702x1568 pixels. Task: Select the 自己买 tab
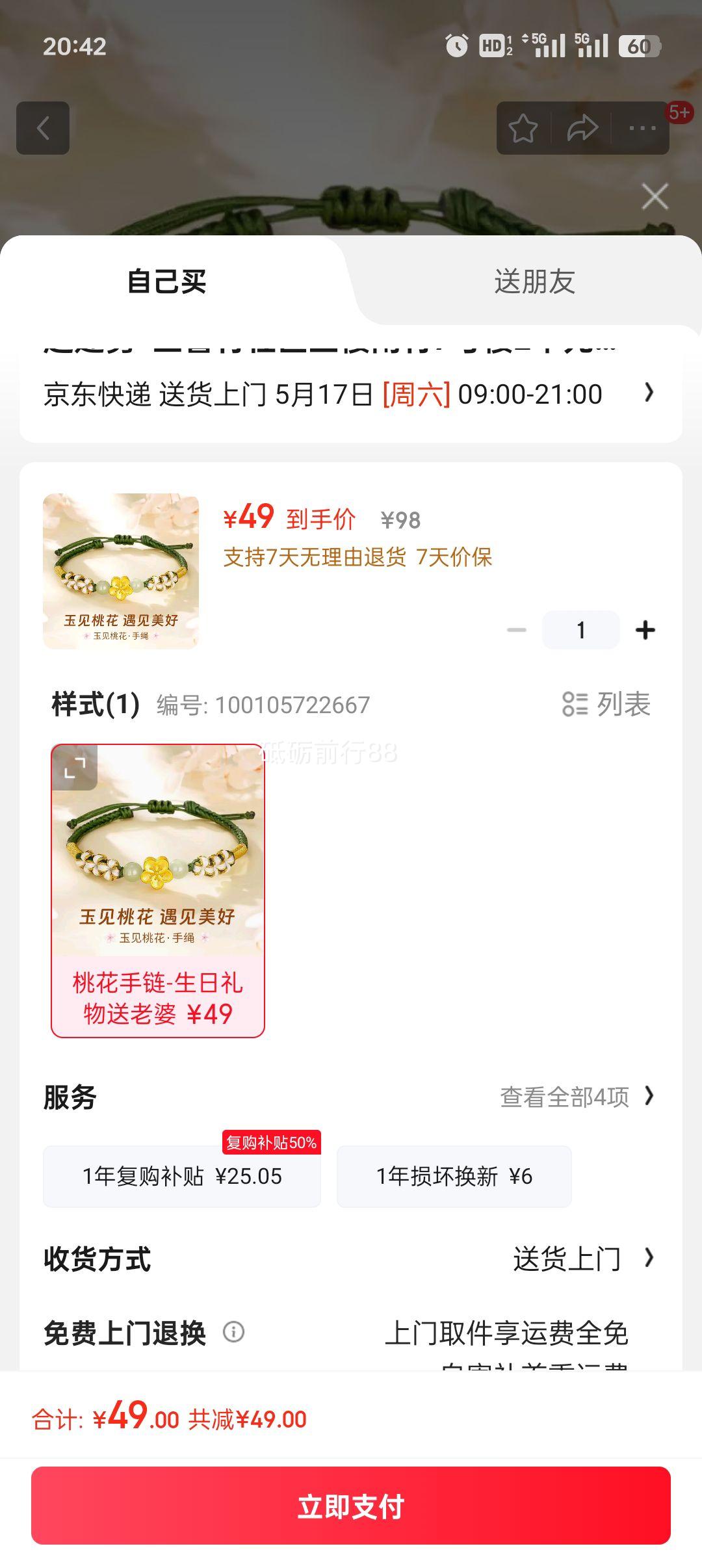click(x=166, y=281)
